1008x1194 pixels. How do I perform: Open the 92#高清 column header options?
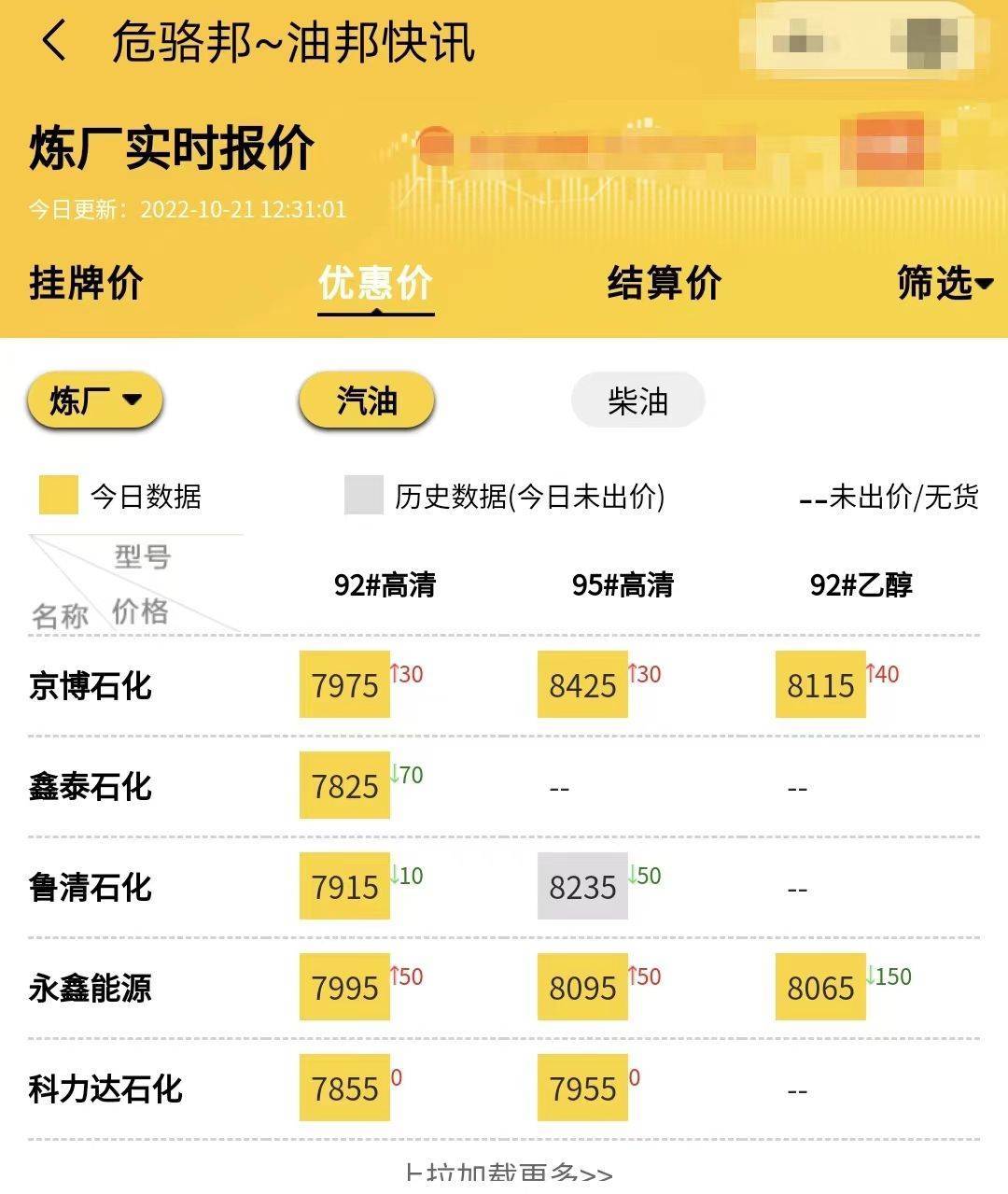(386, 585)
